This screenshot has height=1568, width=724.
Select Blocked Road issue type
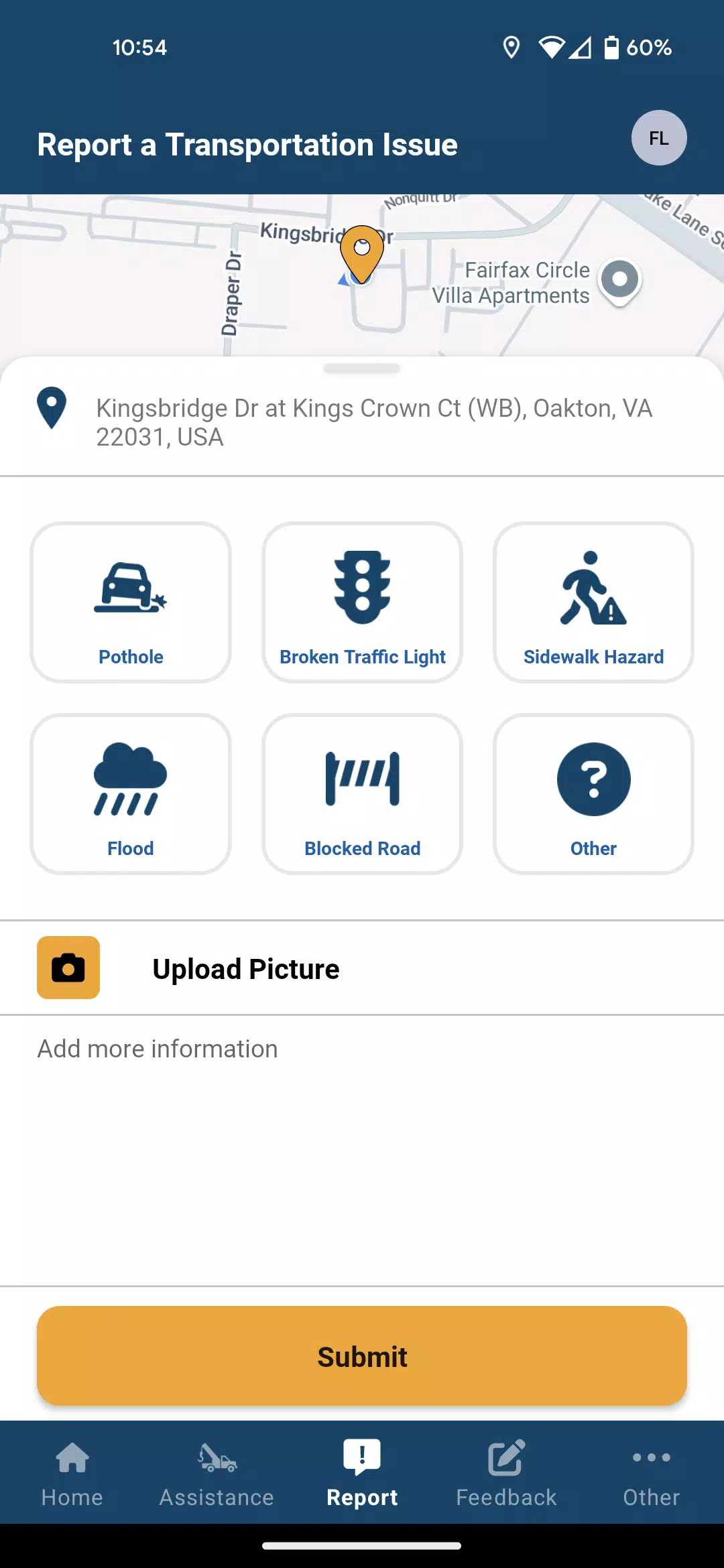[x=362, y=794]
